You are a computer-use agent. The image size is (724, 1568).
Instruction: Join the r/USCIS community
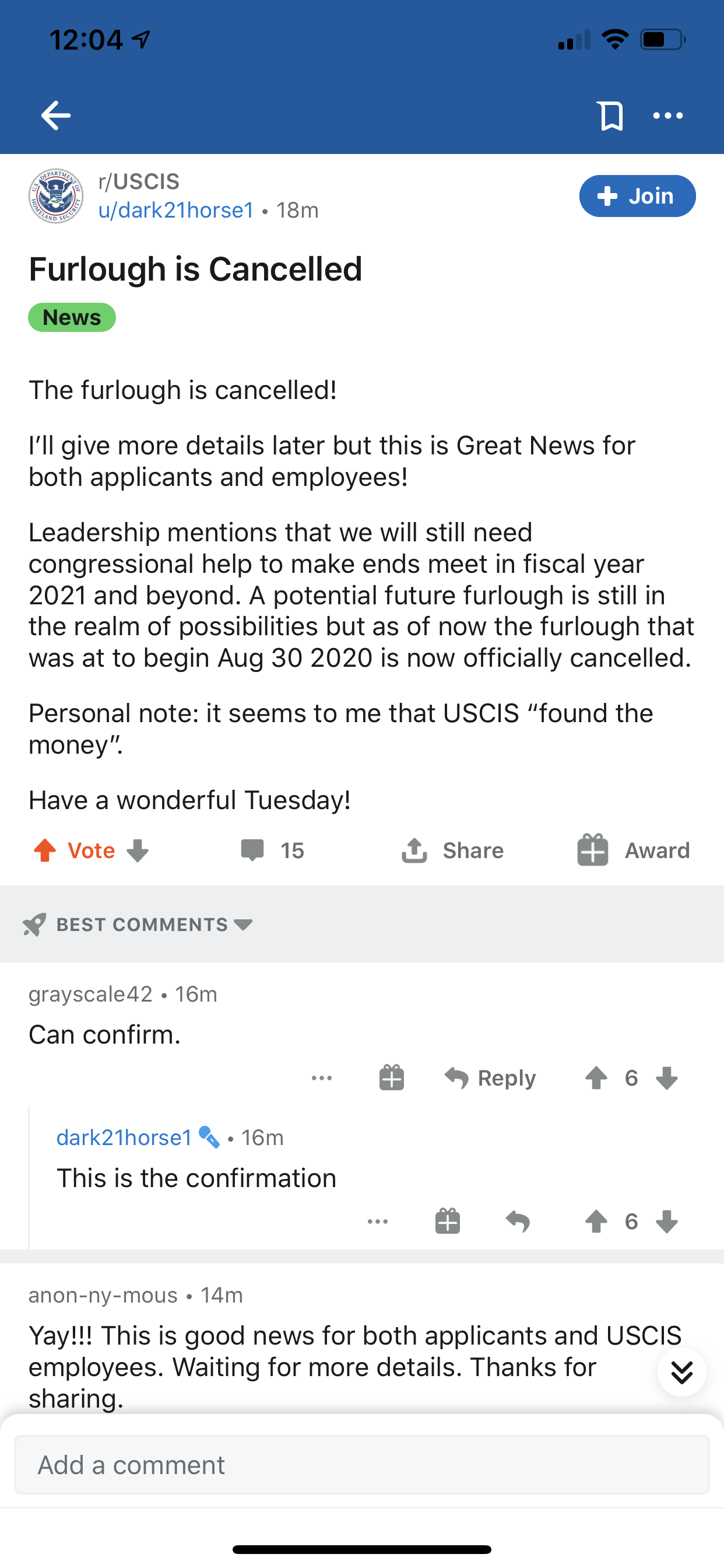637,196
